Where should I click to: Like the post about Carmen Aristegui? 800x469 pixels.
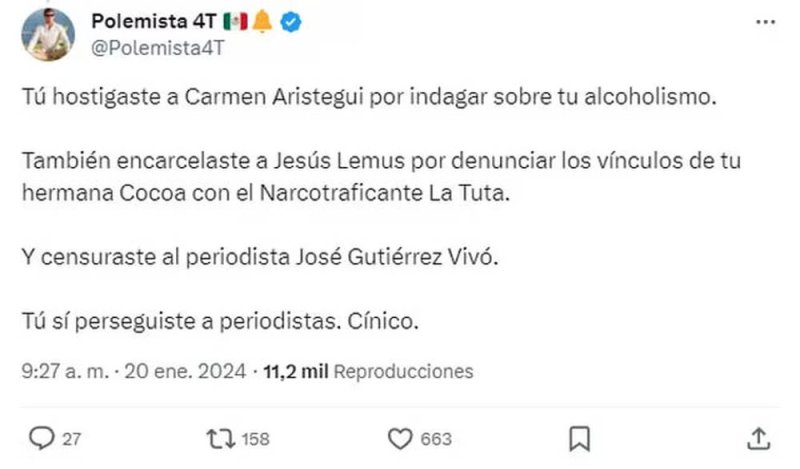[400, 438]
